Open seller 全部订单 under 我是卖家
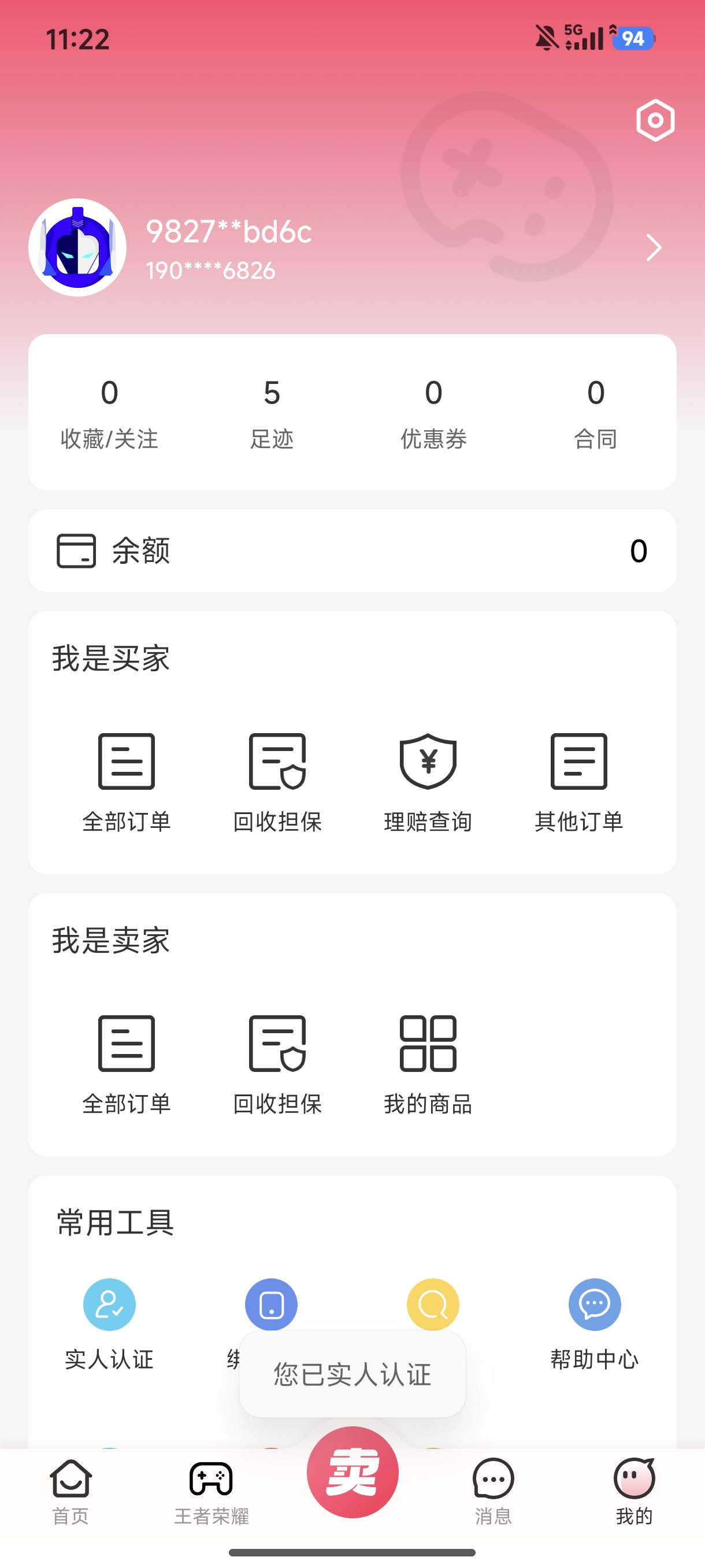 (127, 1063)
